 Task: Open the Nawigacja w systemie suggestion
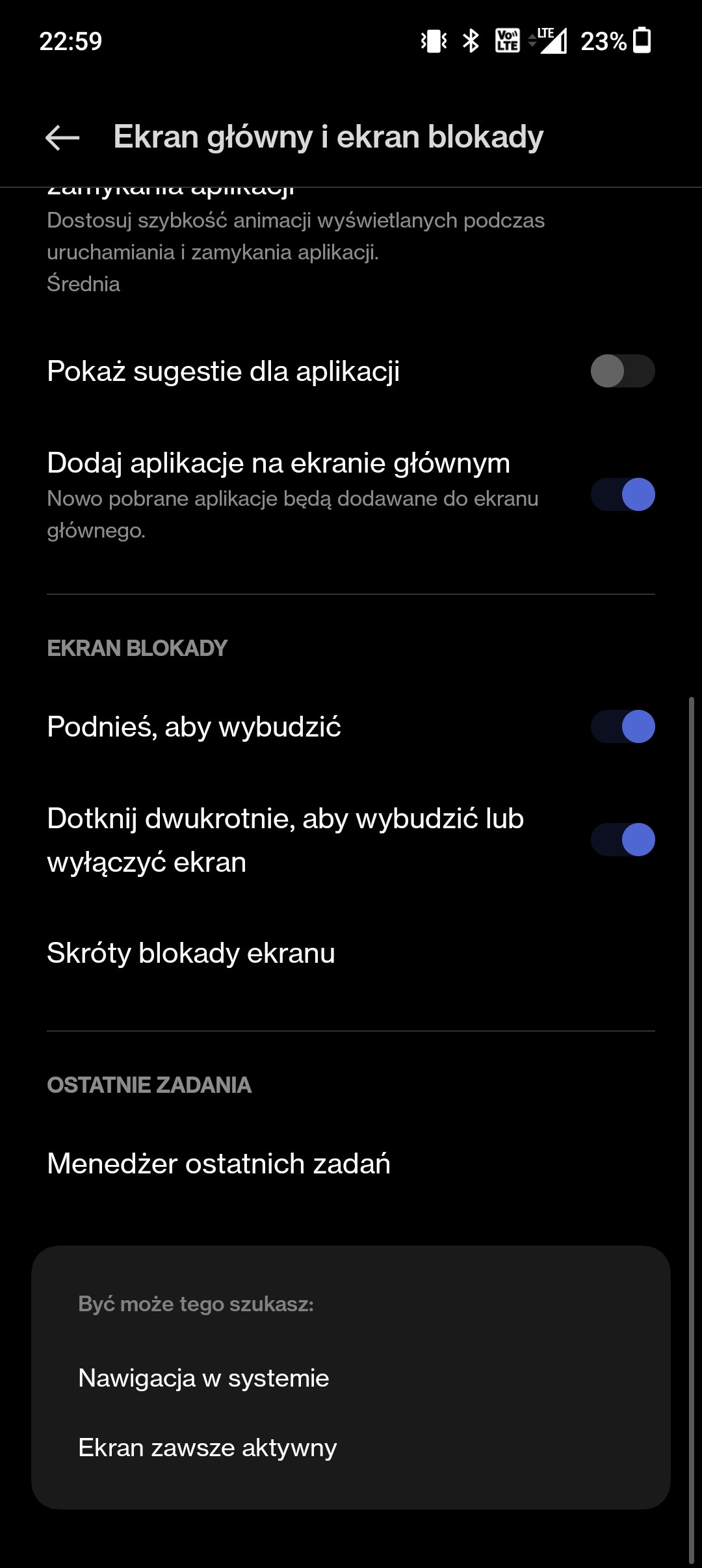(203, 1378)
